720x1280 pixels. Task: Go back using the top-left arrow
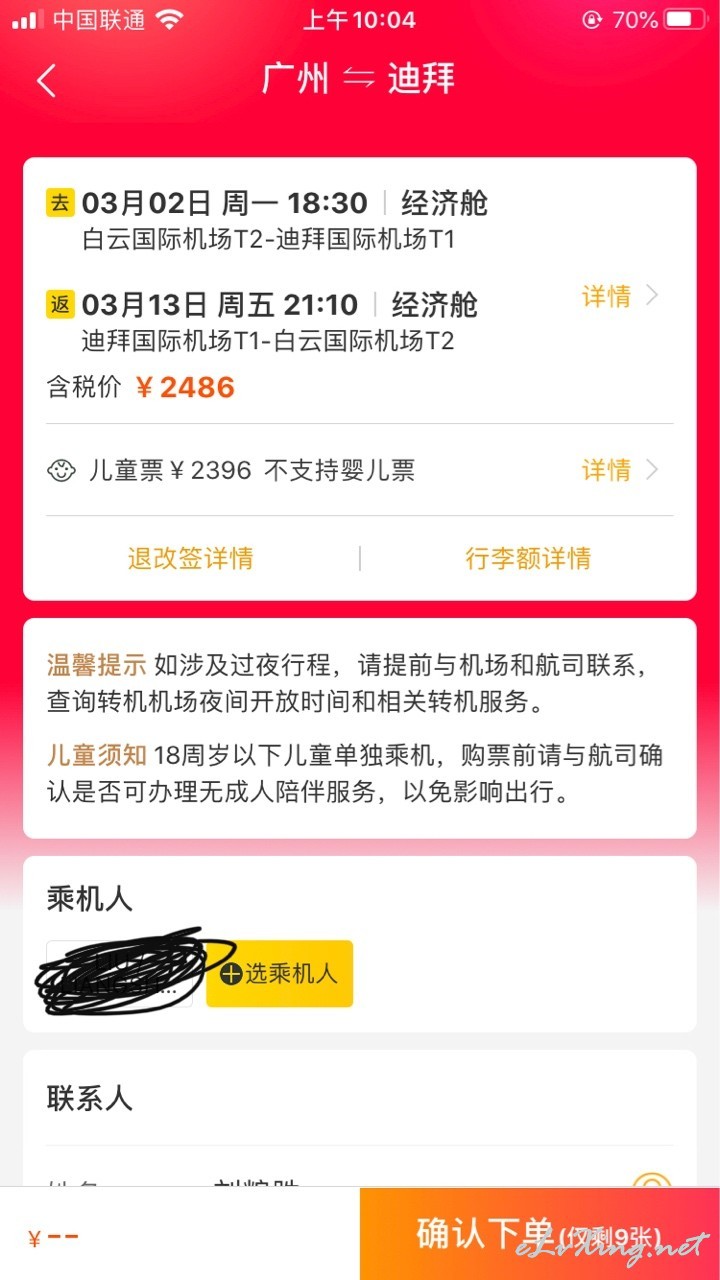[x=46, y=80]
